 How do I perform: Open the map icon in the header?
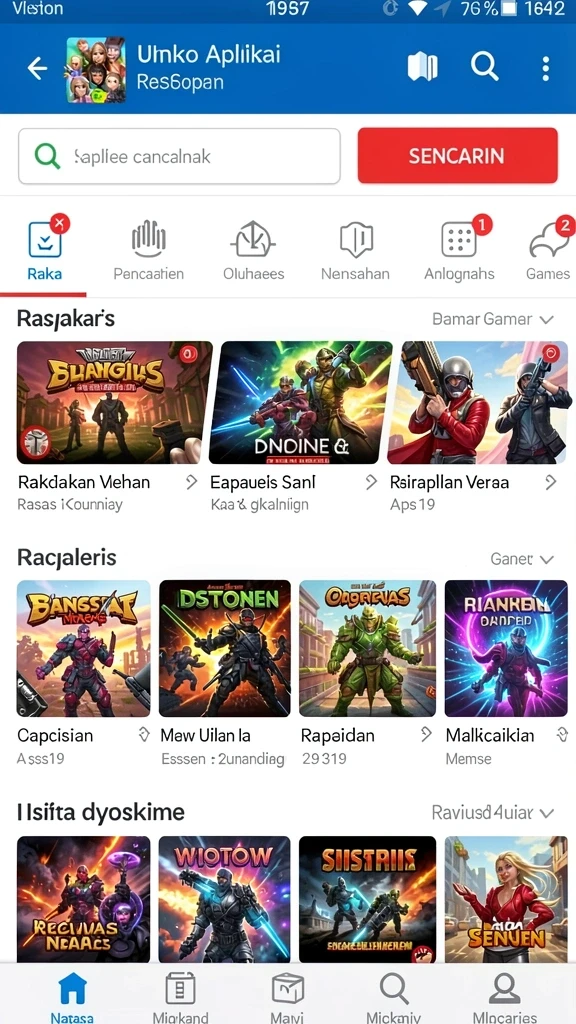(423, 67)
